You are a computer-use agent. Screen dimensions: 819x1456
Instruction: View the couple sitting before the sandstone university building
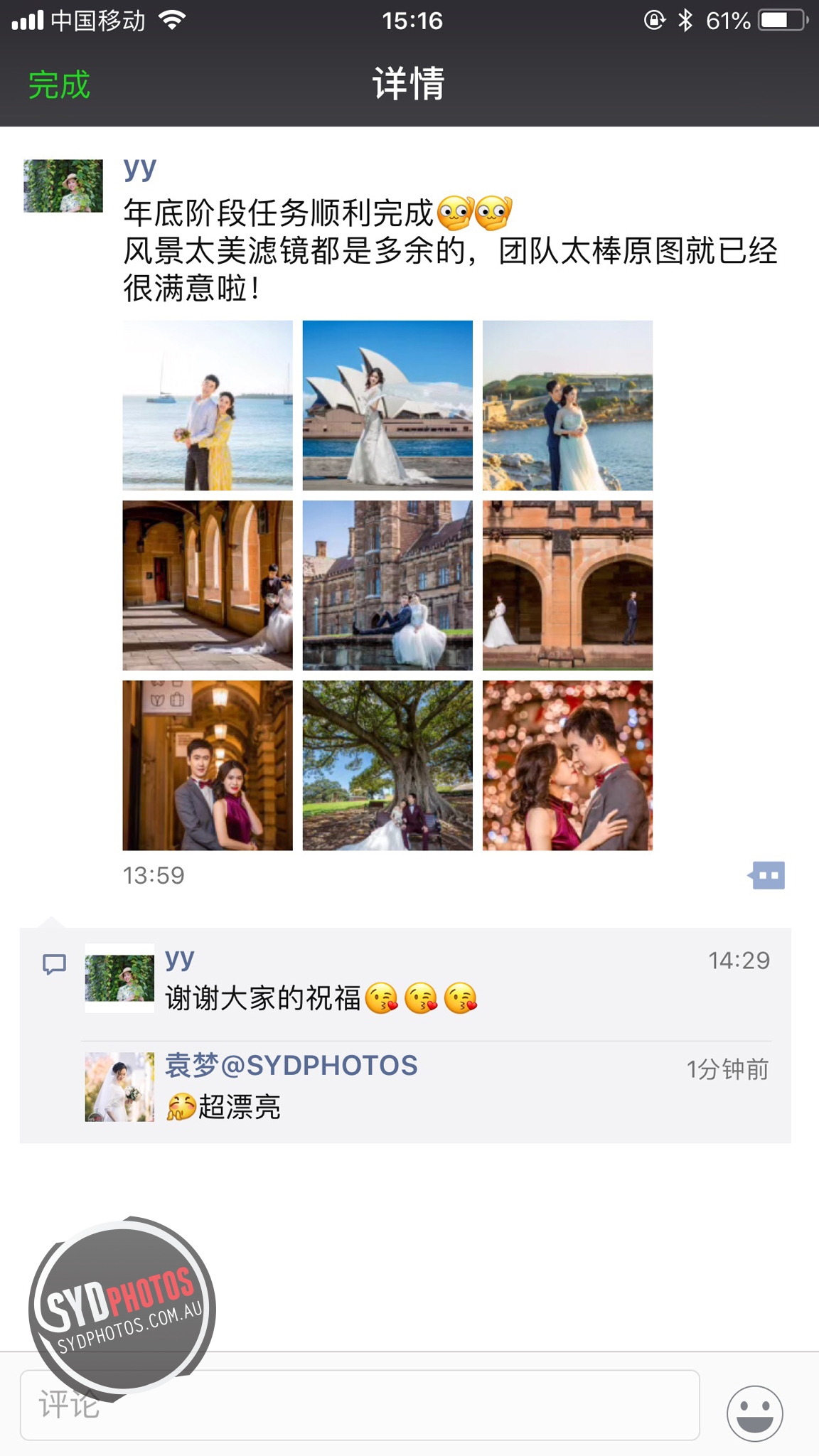pyautogui.click(x=387, y=585)
